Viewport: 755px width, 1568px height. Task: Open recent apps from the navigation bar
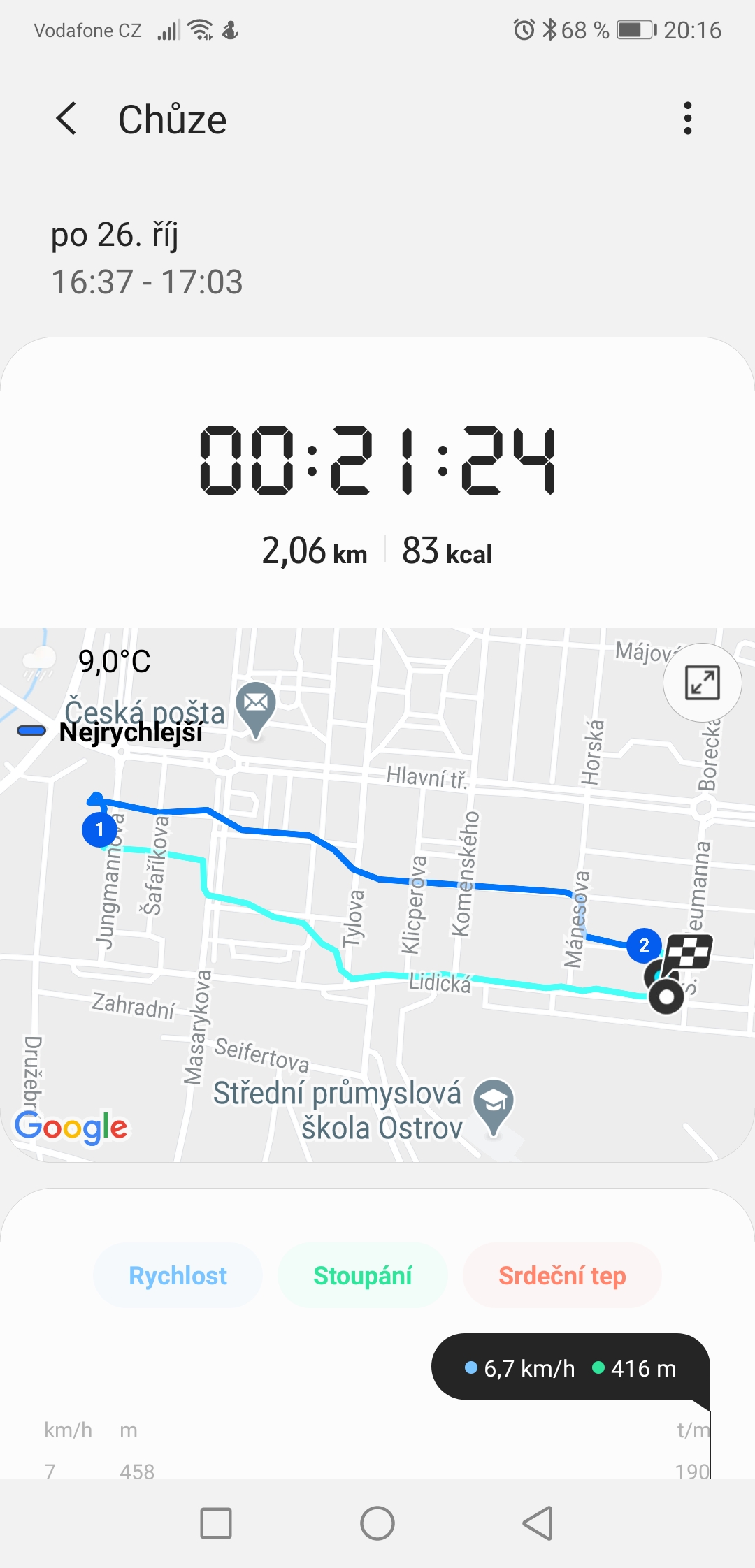click(216, 1523)
